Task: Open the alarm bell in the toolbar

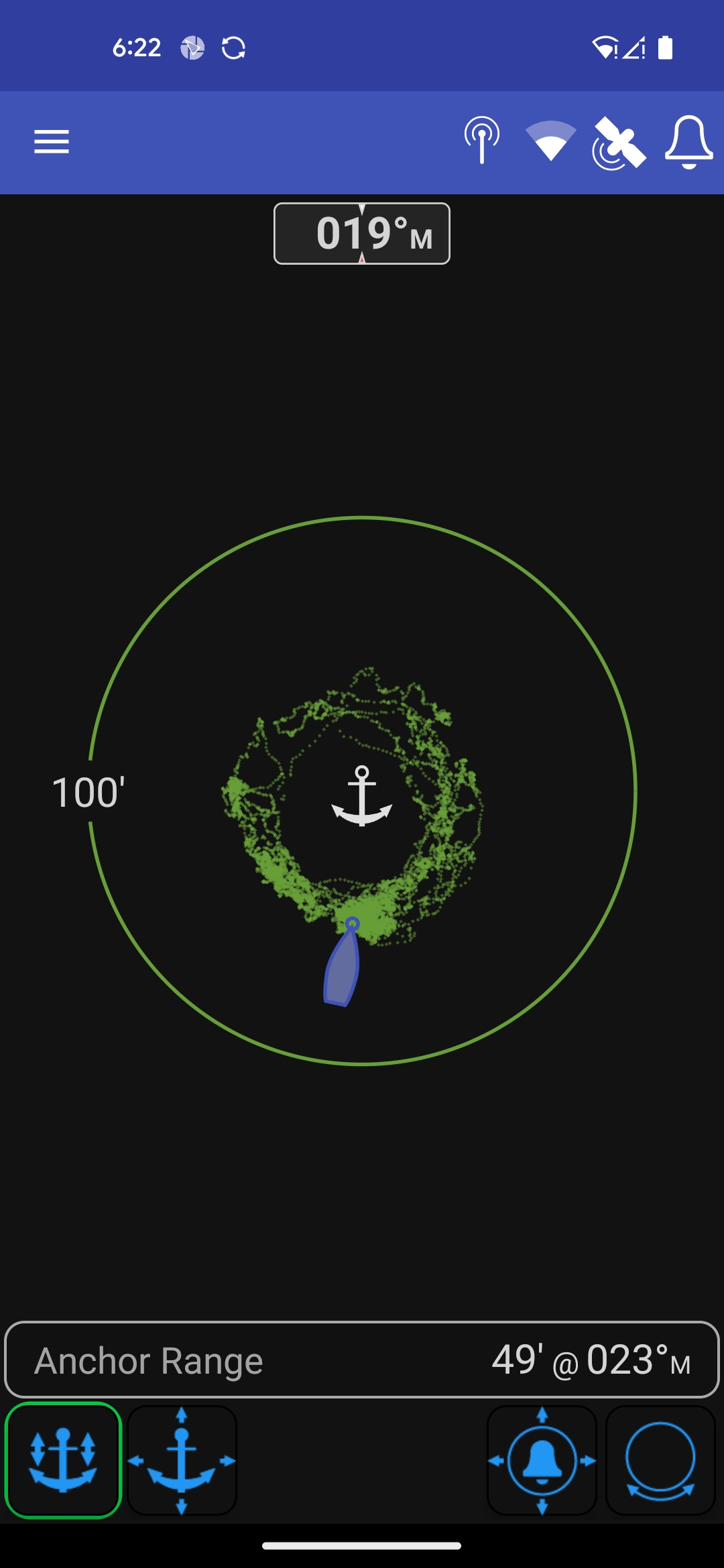Action: coord(688,141)
